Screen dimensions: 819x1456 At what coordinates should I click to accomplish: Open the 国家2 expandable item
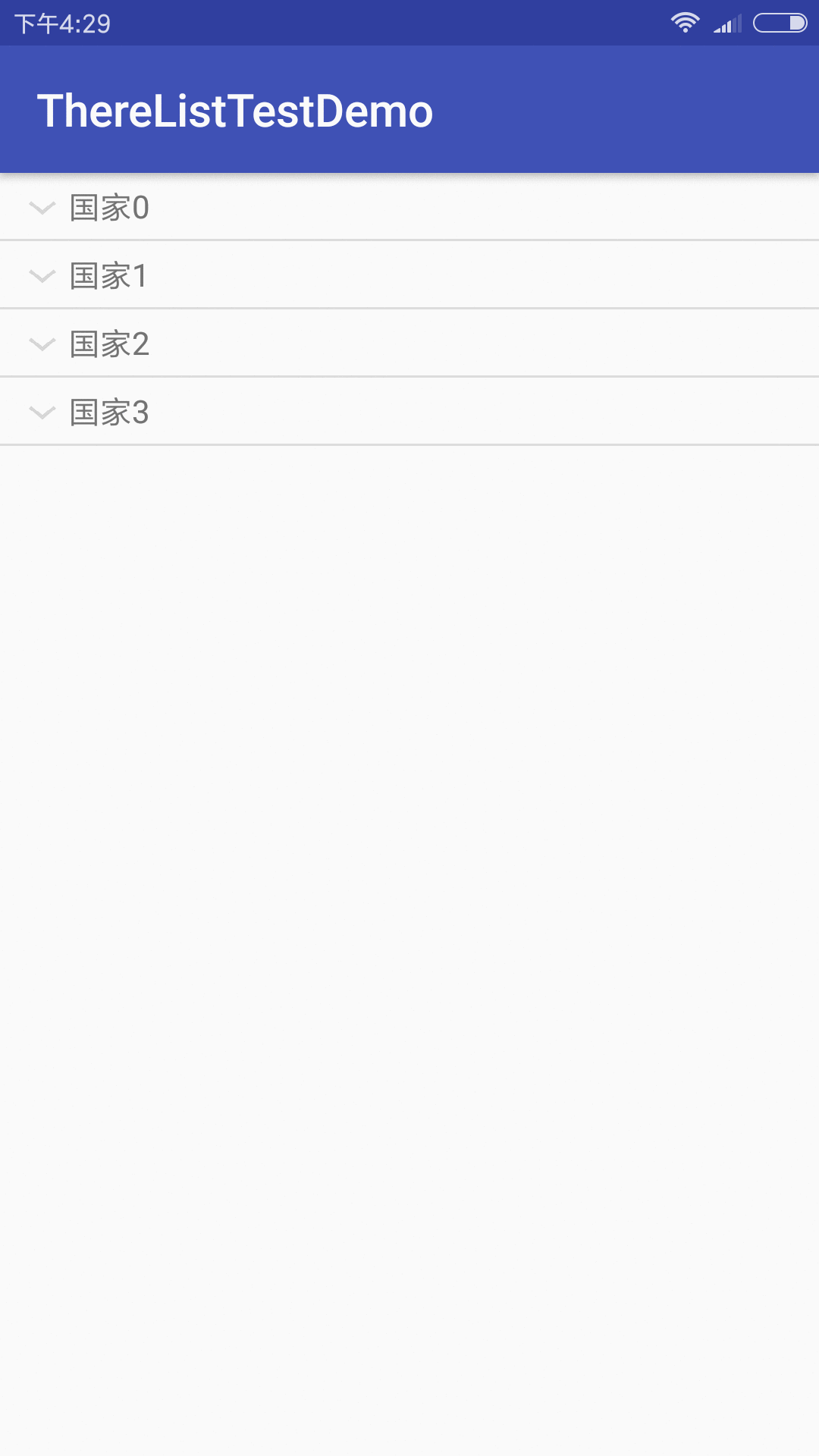click(x=409, y=344)
